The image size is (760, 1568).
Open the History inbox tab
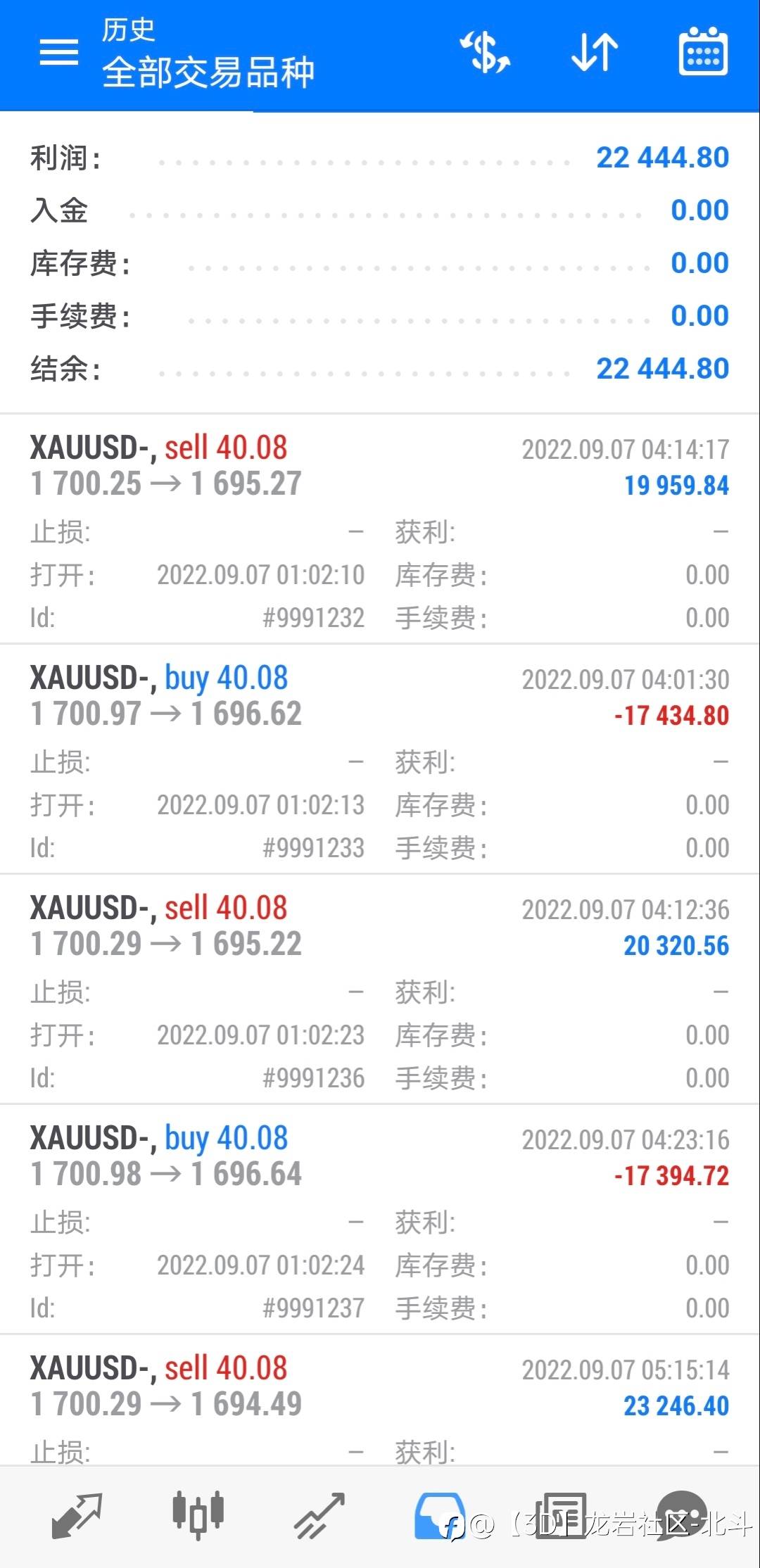441,1515
